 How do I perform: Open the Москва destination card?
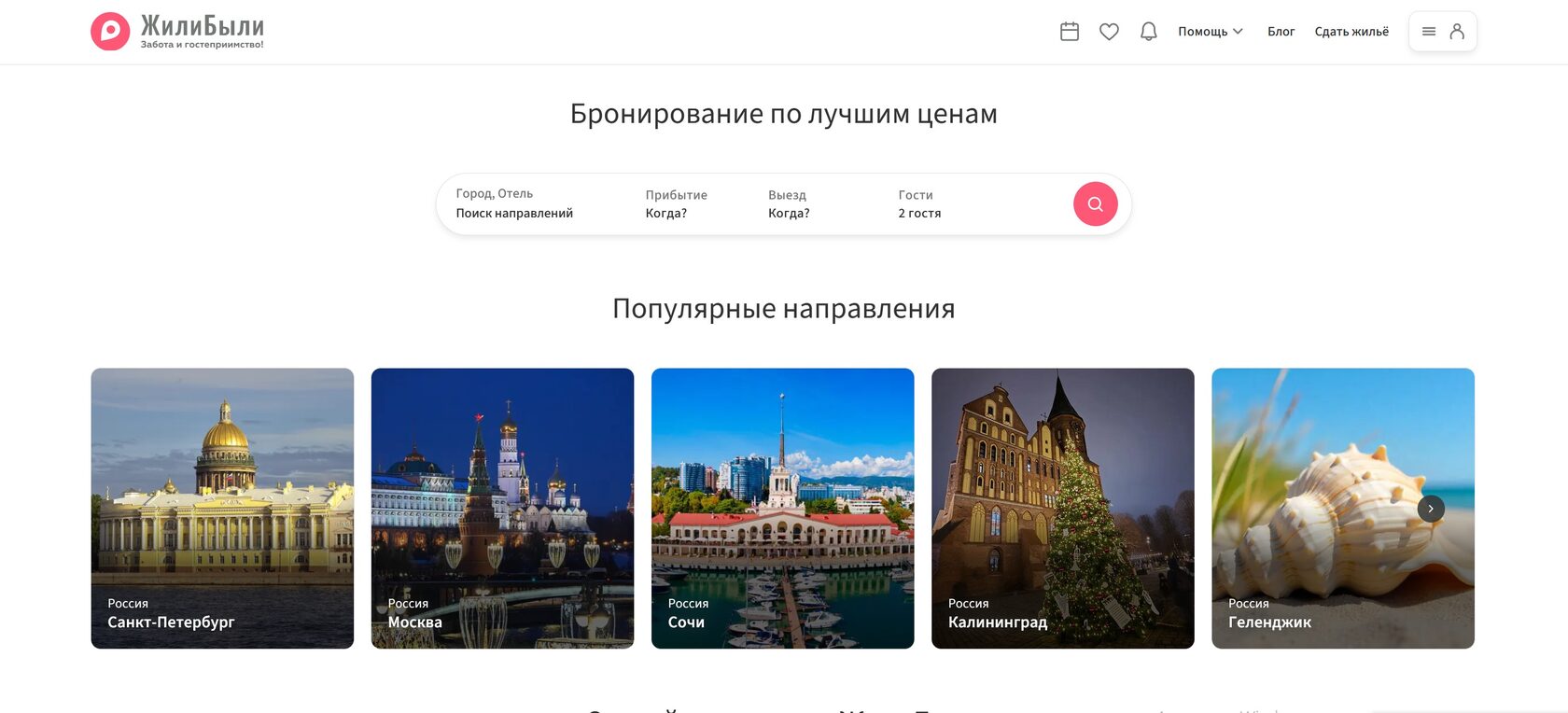pos(502,509)
